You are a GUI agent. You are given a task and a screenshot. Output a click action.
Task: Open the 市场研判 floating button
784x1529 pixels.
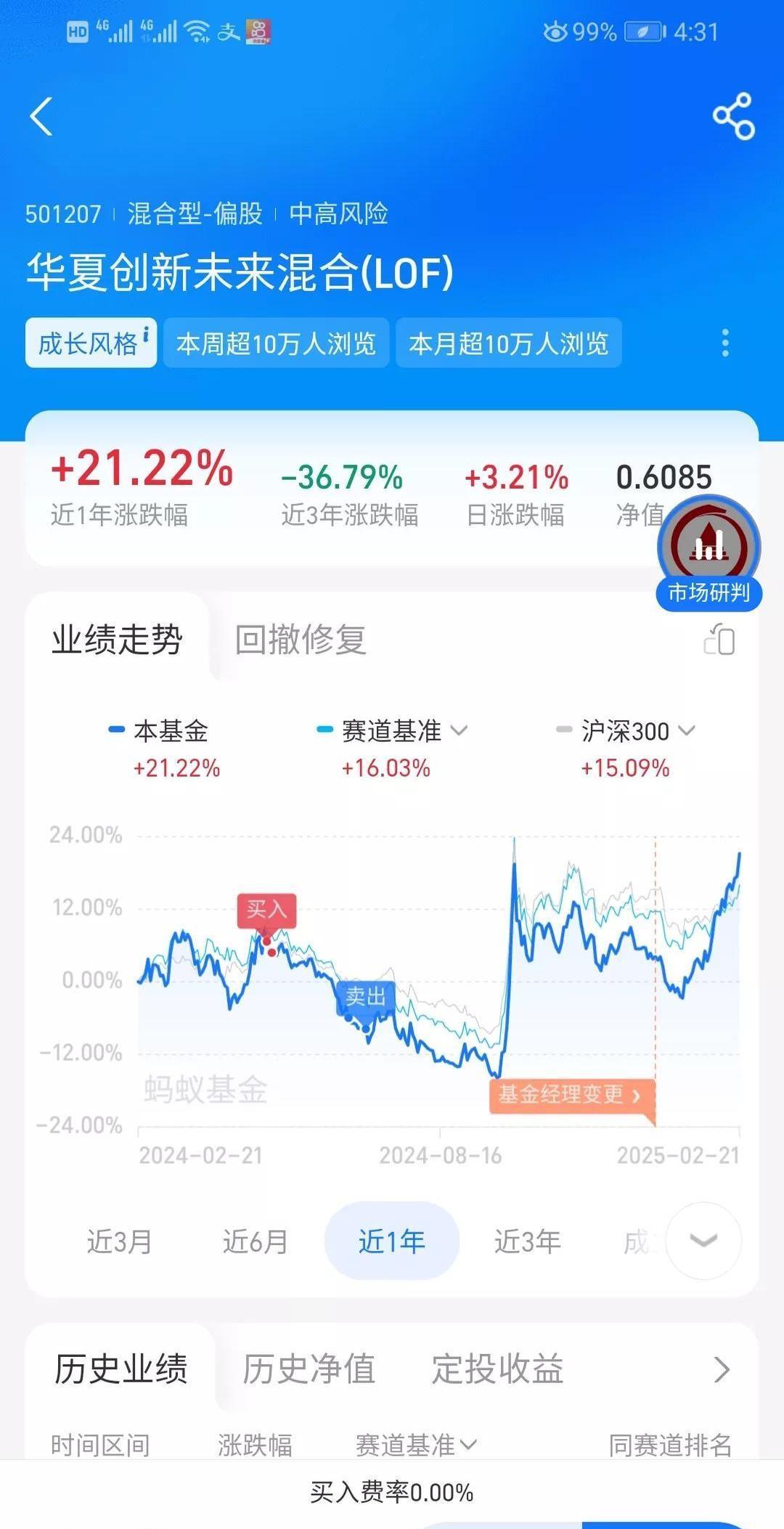pyautogui.click(x=709, y=553)
